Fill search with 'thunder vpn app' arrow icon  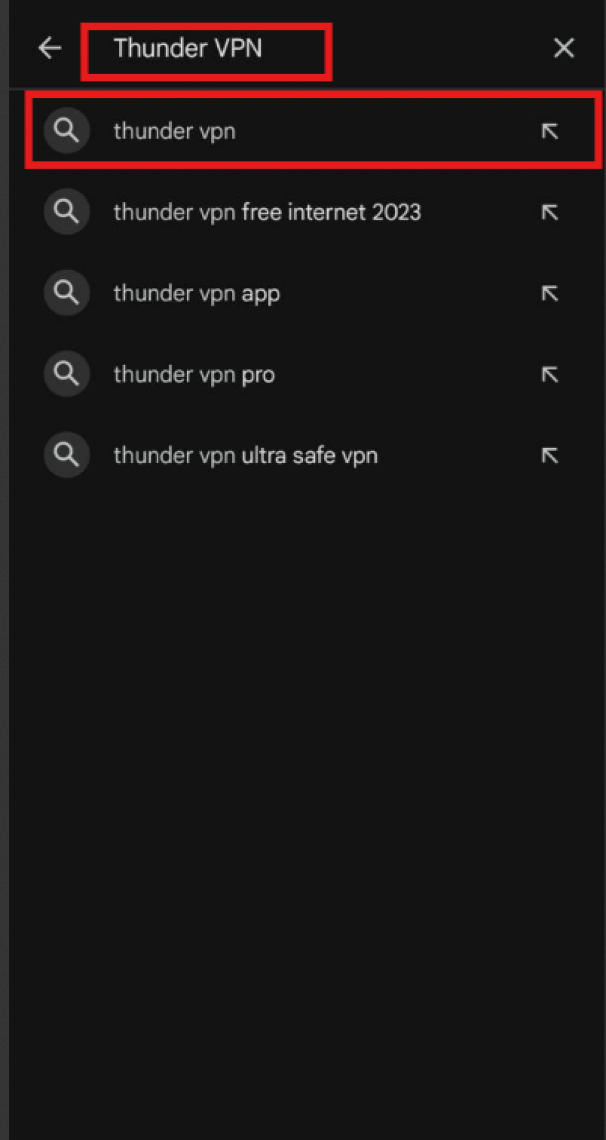click(x=549, y=293)
